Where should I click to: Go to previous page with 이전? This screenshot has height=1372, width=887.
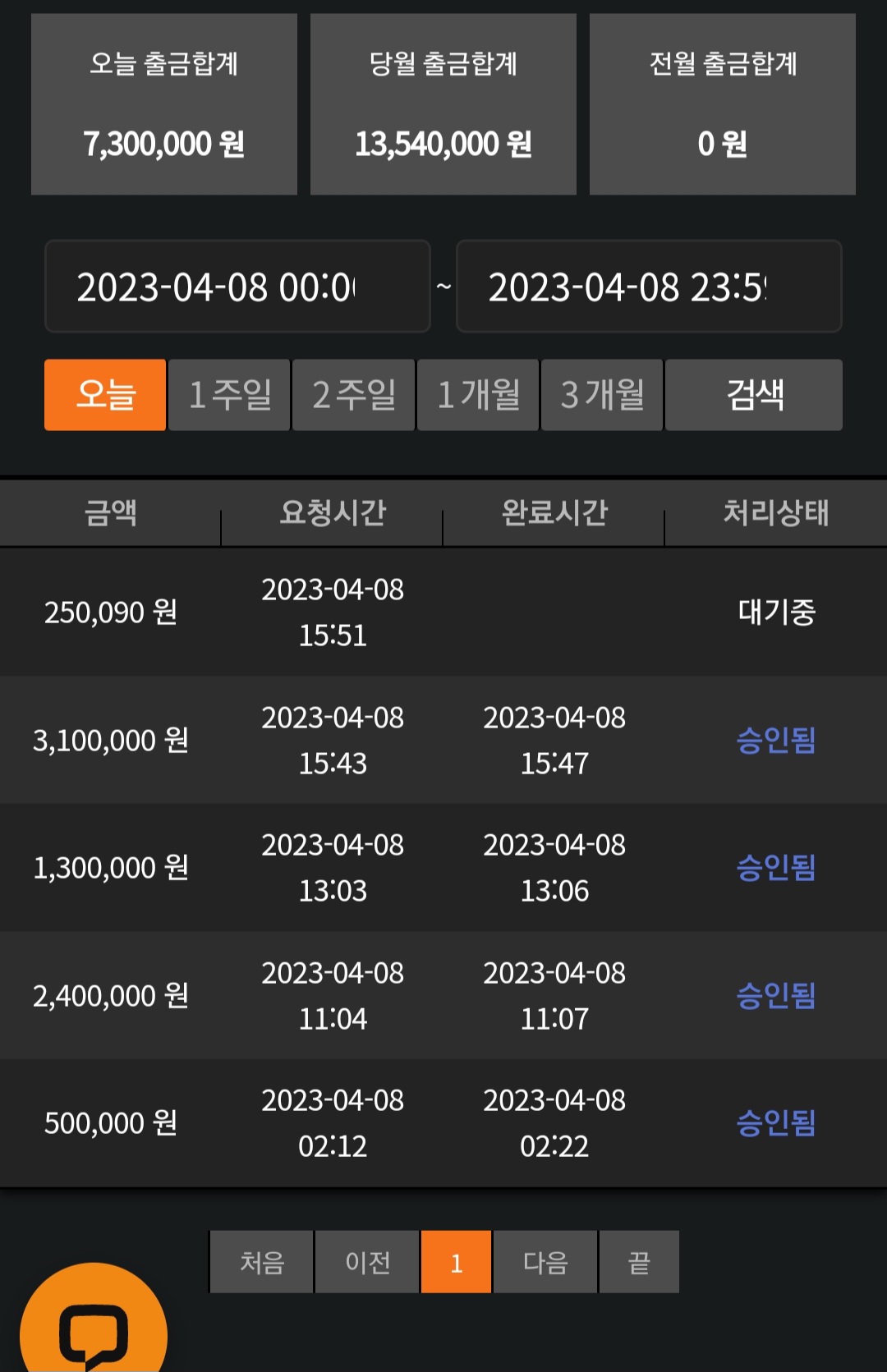click(x=367, y=1262)
